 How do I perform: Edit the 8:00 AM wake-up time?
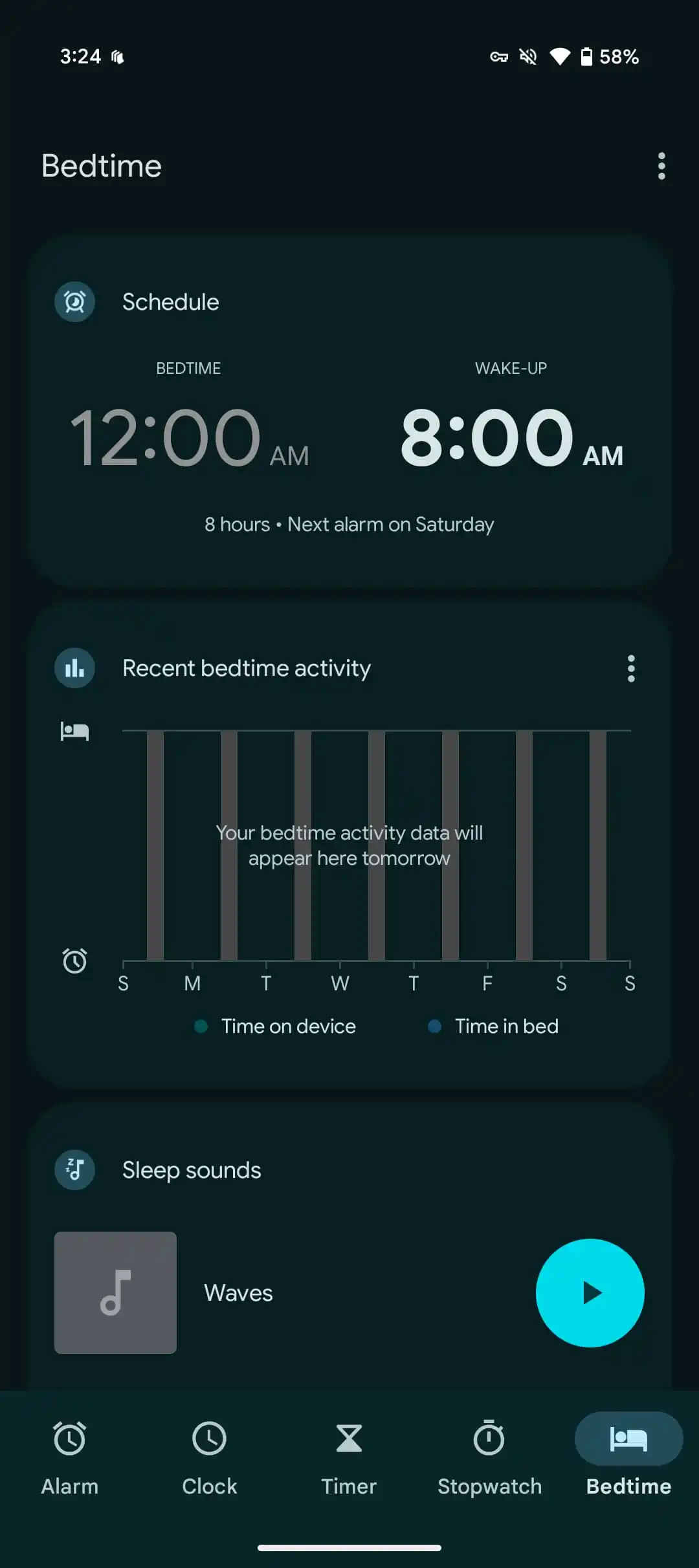coord(511,437)
